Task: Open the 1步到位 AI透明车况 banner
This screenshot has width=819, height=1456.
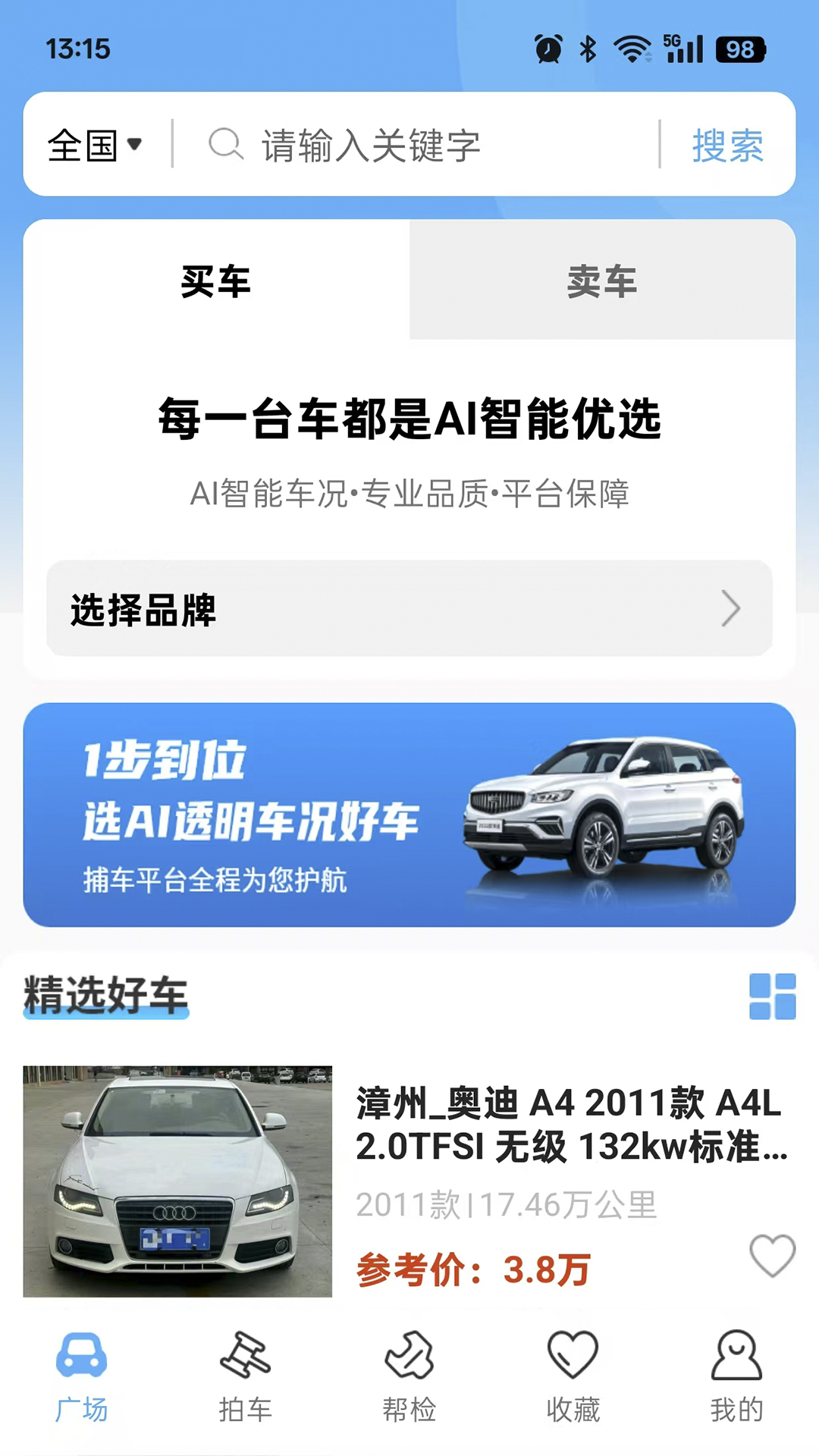Action: [x=409, y=814]
